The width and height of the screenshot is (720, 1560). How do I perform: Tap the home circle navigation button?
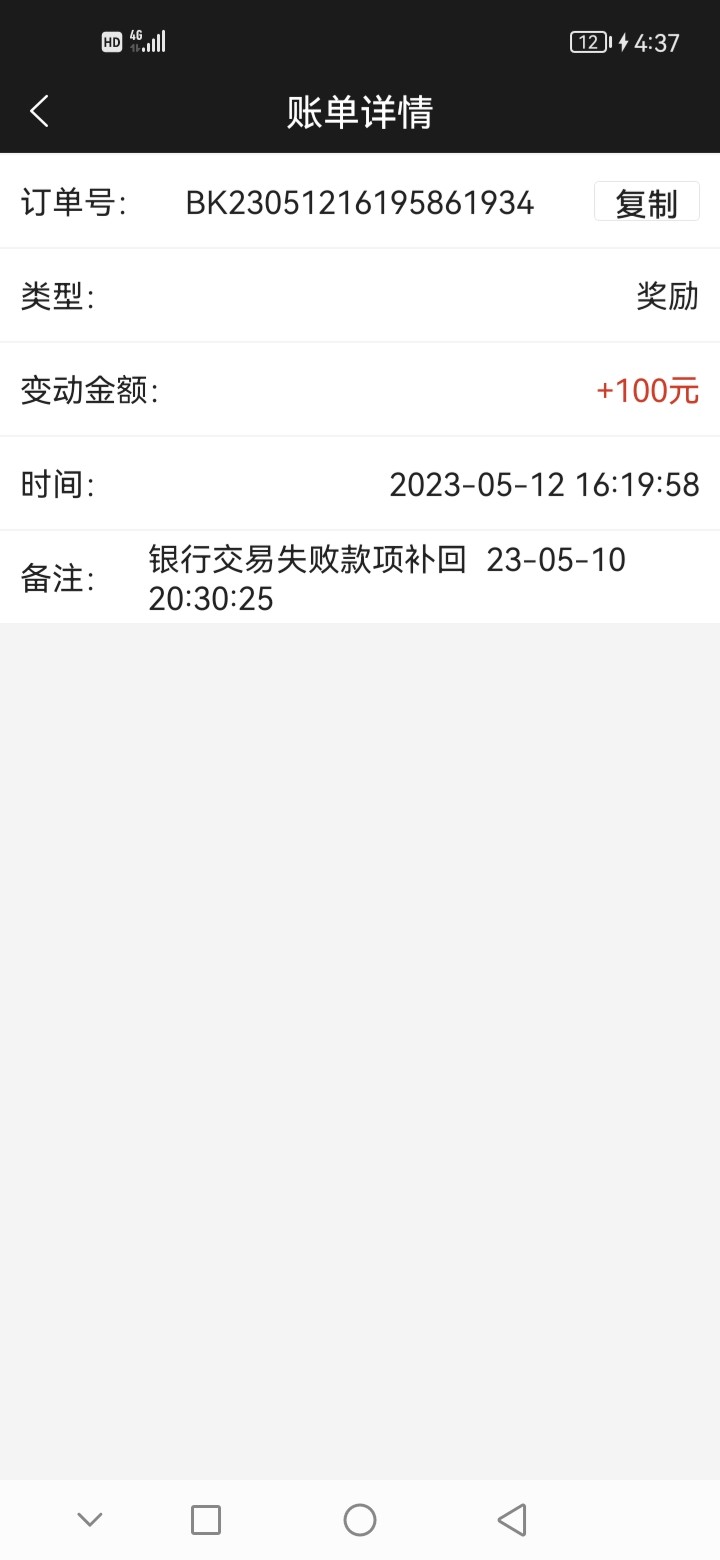359,1518
